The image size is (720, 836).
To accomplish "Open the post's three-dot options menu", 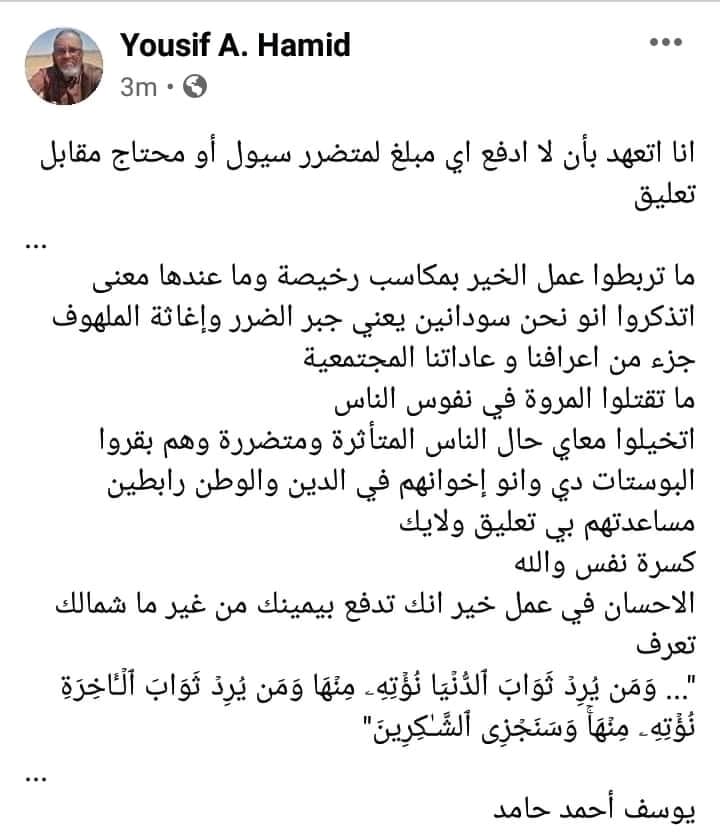I will (666, 42).
